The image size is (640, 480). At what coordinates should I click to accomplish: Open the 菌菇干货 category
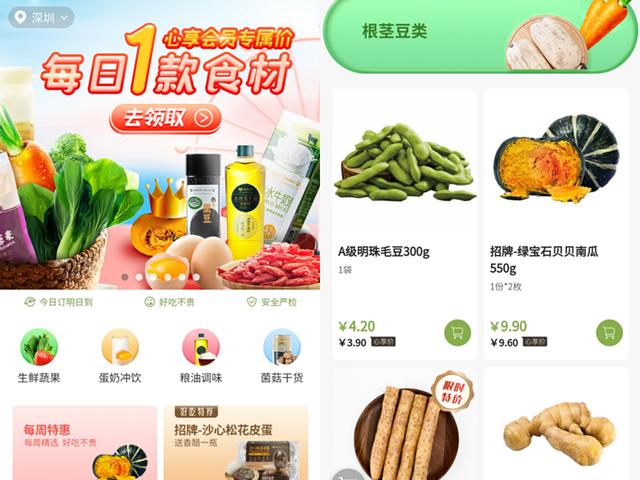click(x=281, y=357)
